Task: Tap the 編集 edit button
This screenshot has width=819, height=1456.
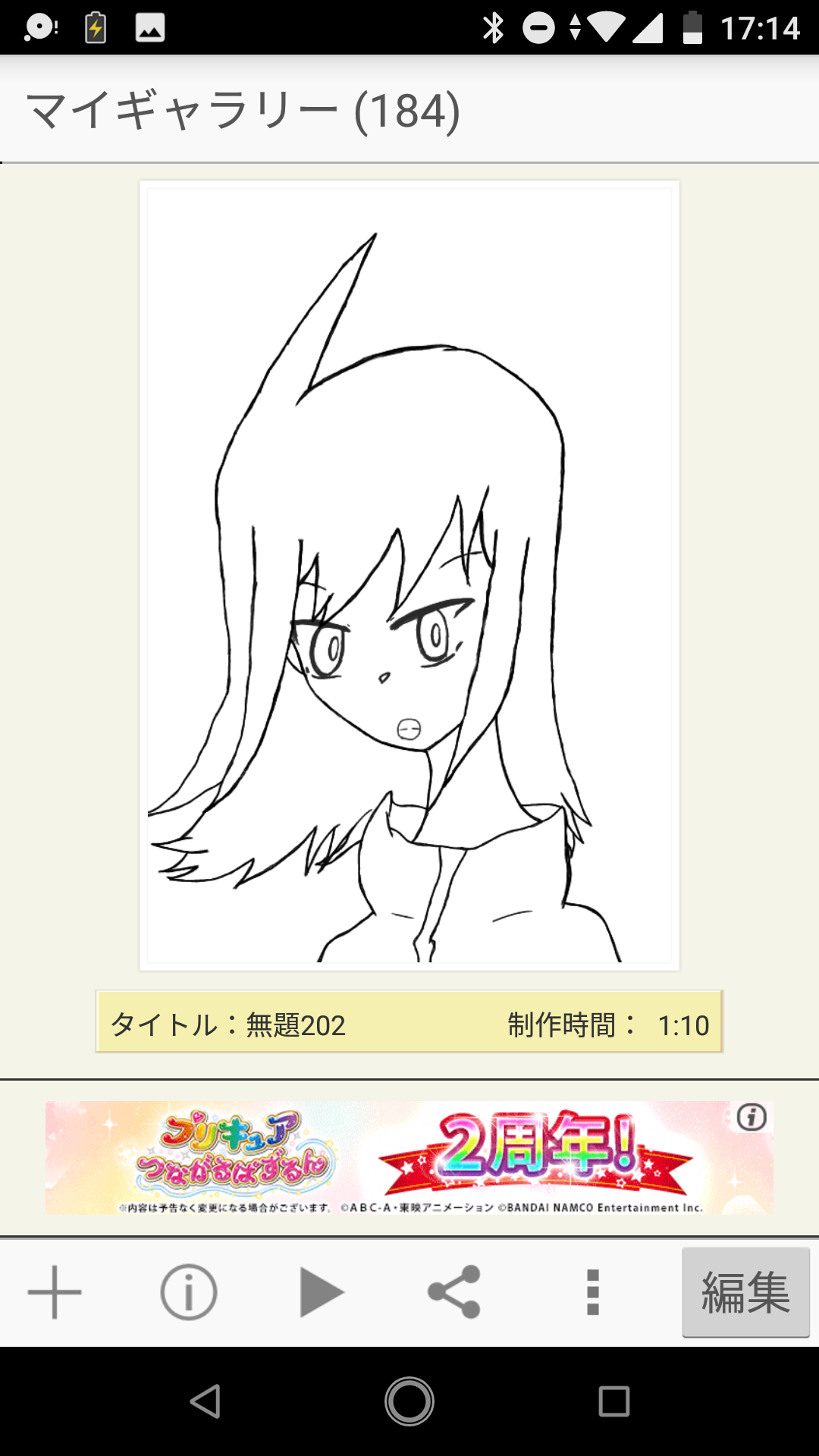Action: point(745,1292)
